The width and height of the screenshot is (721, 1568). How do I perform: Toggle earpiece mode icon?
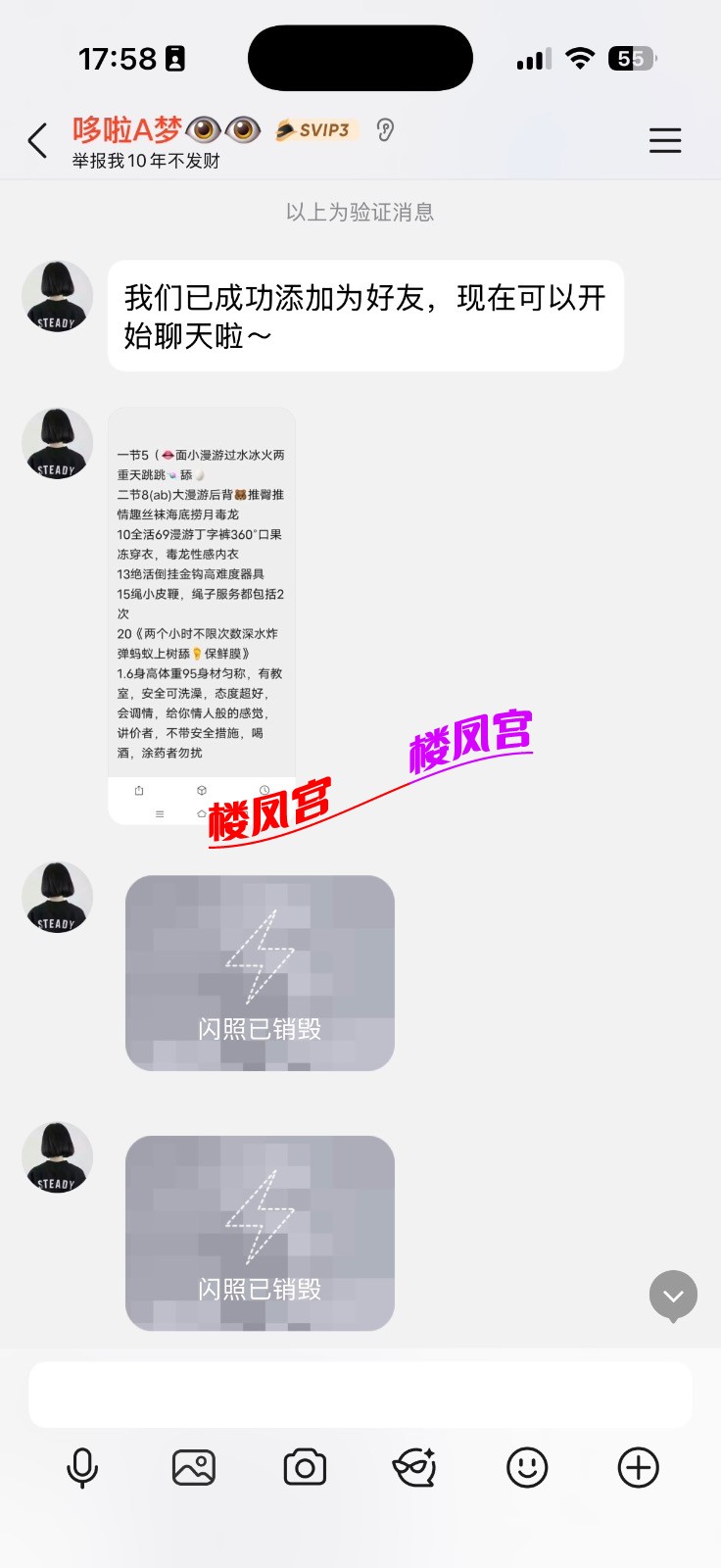[x=385, y=130]
